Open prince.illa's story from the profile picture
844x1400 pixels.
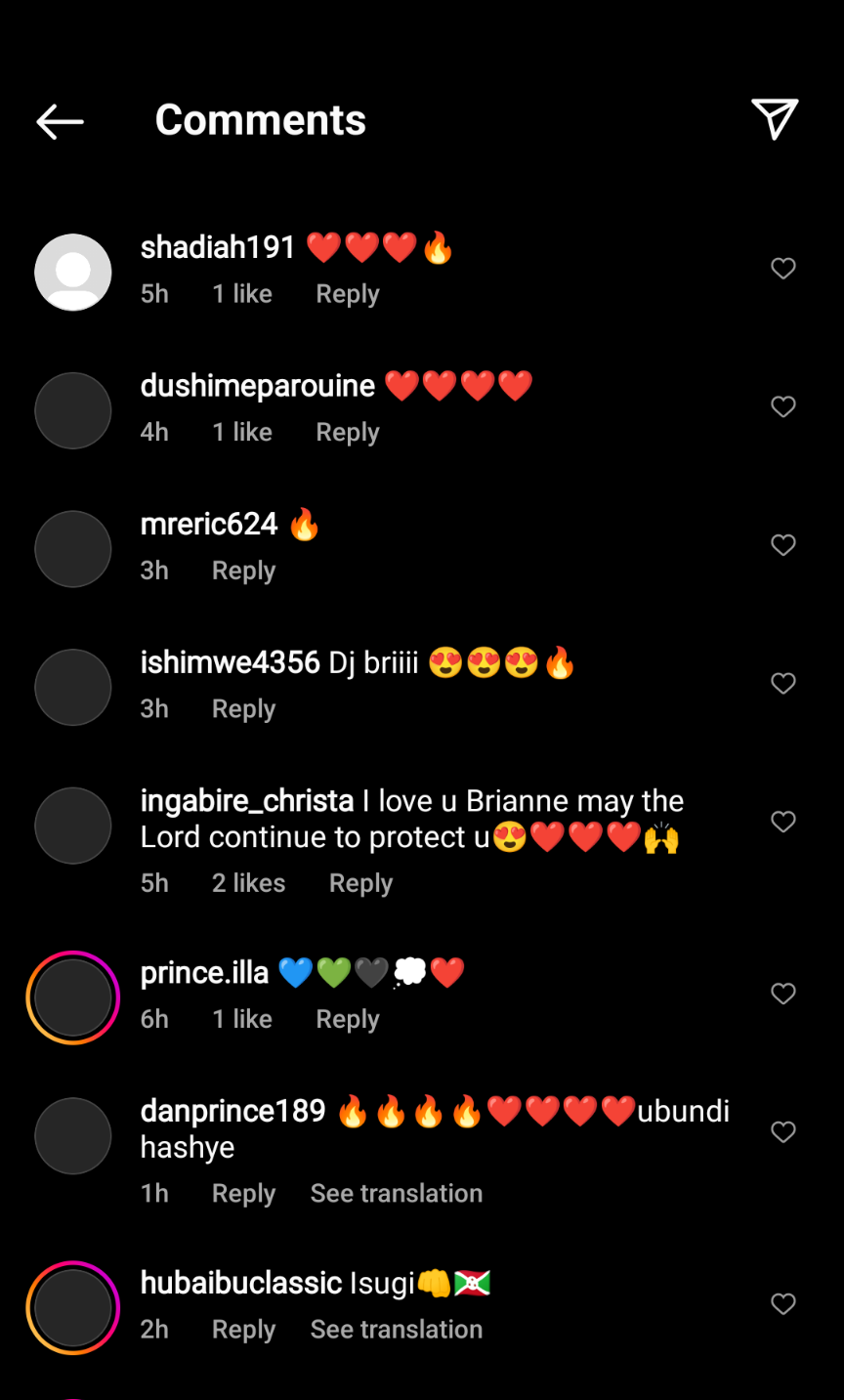[x=73, y=997]
